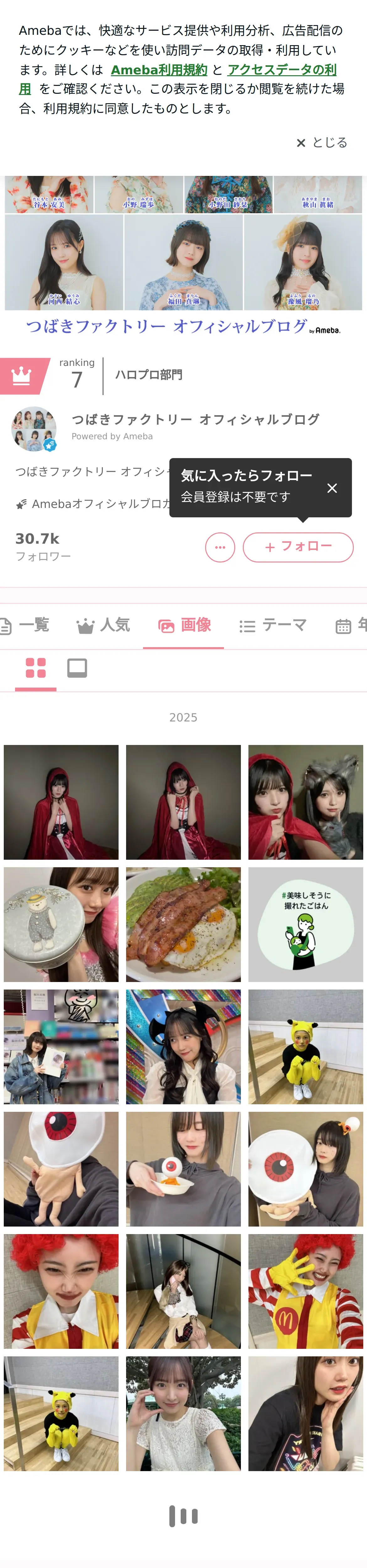Open the つばきファクトリー blog profile avatar
The height and width of the screenshot is (1568, 367).
pyautogui.click(x=34, y=429)
